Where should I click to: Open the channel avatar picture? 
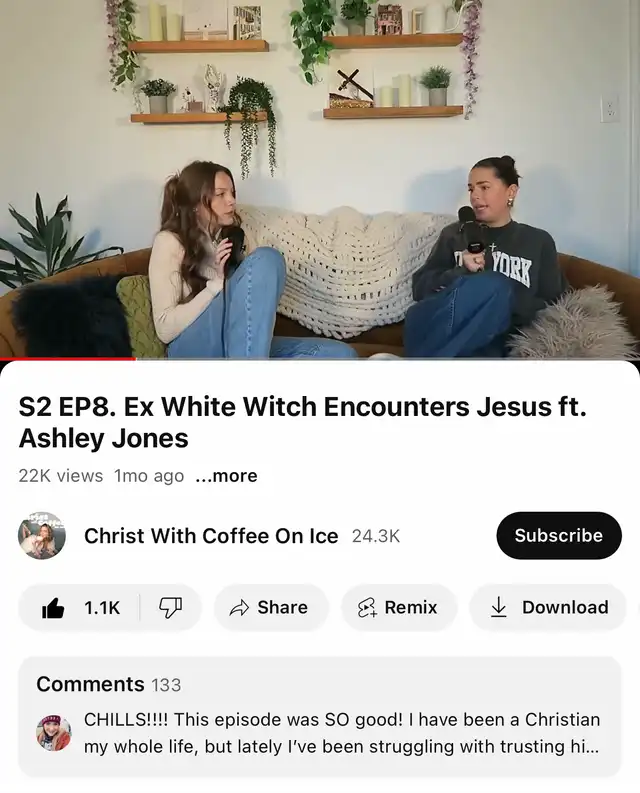click(42, 536)
